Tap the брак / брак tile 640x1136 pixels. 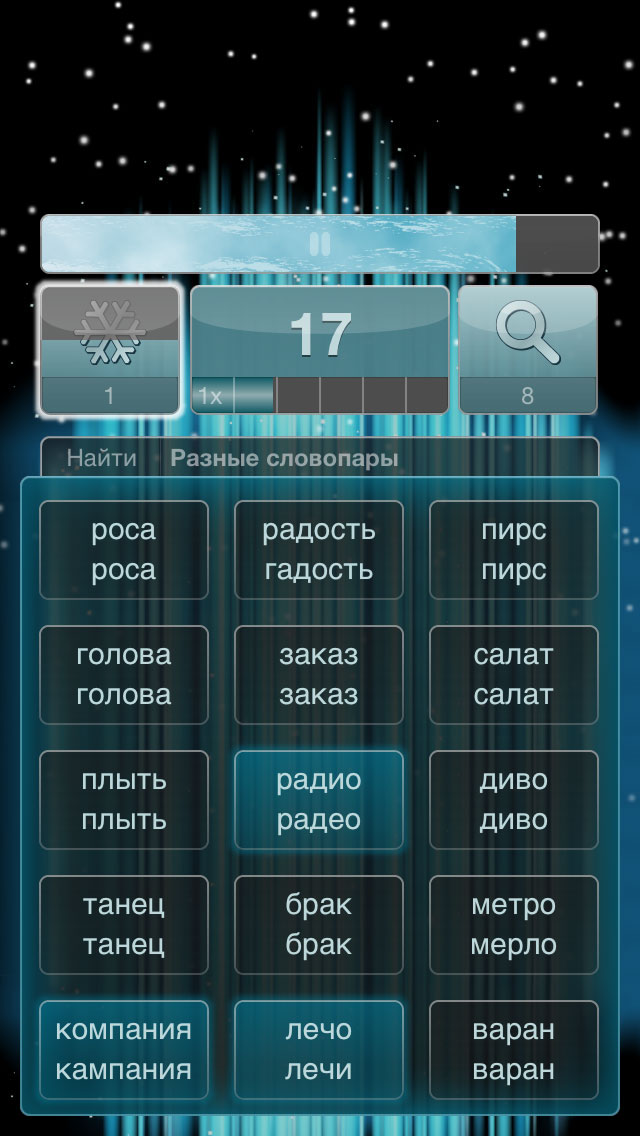point(319,925)
